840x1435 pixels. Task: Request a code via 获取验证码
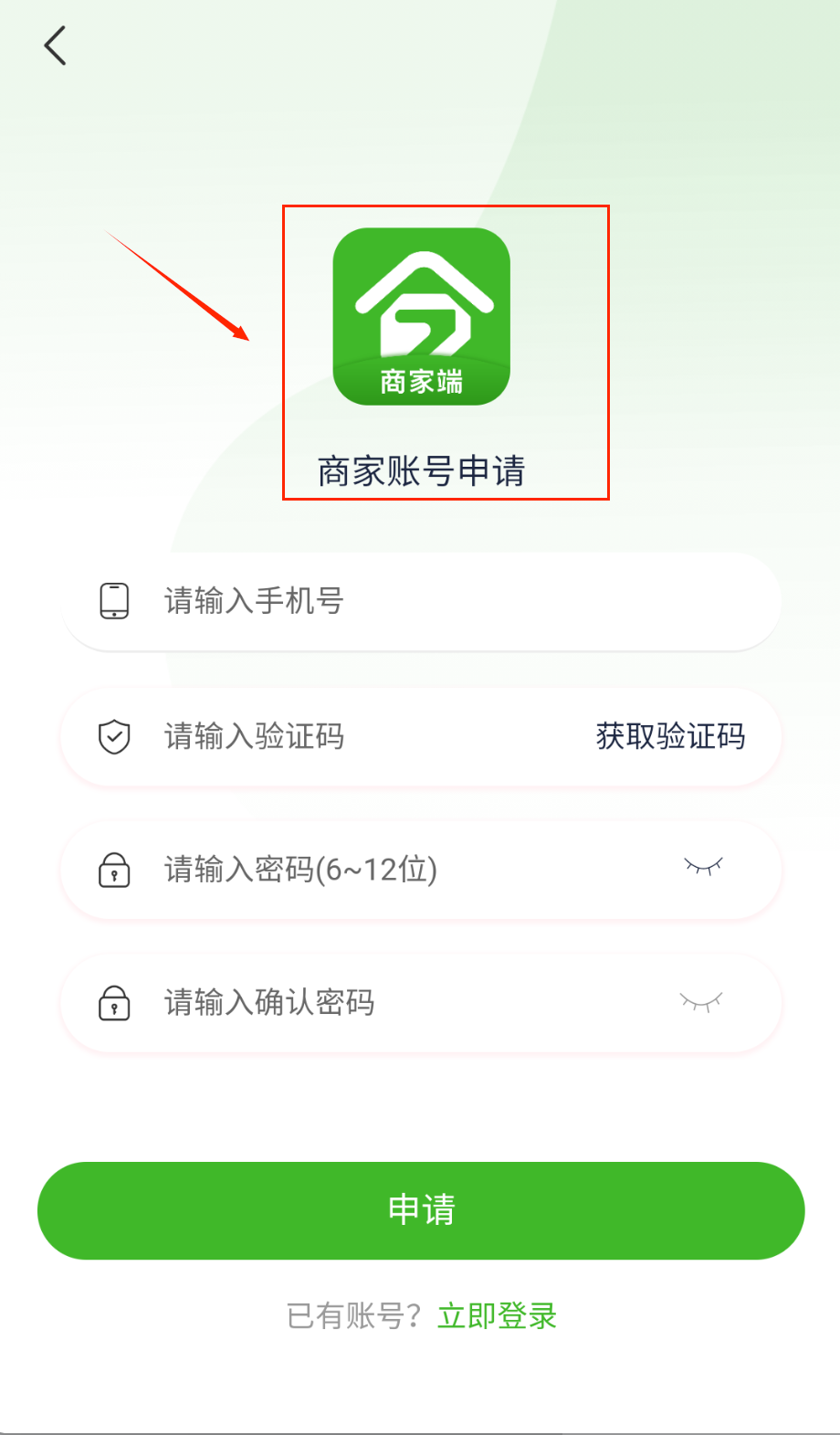coord(670,736)
